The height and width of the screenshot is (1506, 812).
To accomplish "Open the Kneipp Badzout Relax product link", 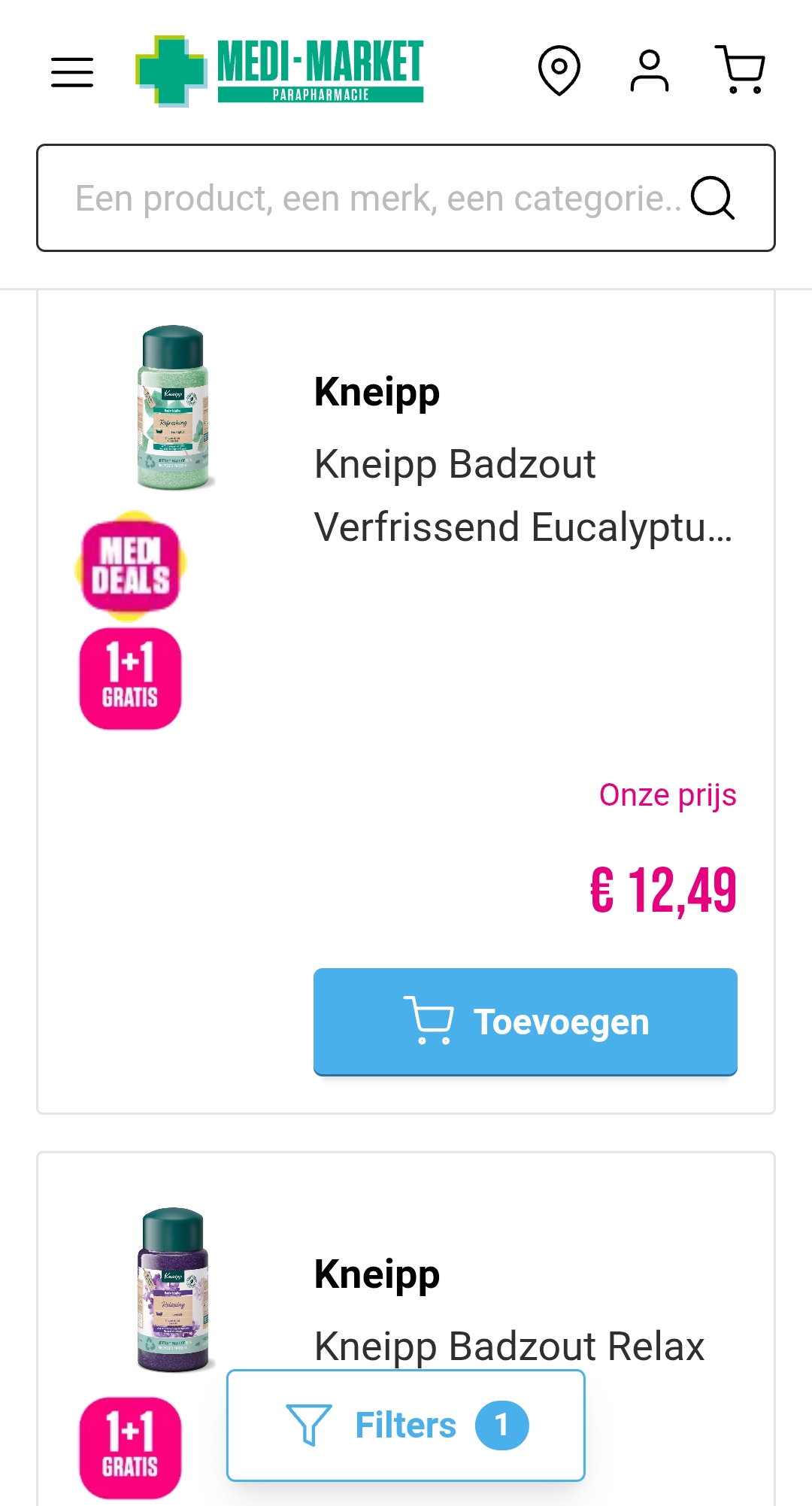I will 510,1346.
